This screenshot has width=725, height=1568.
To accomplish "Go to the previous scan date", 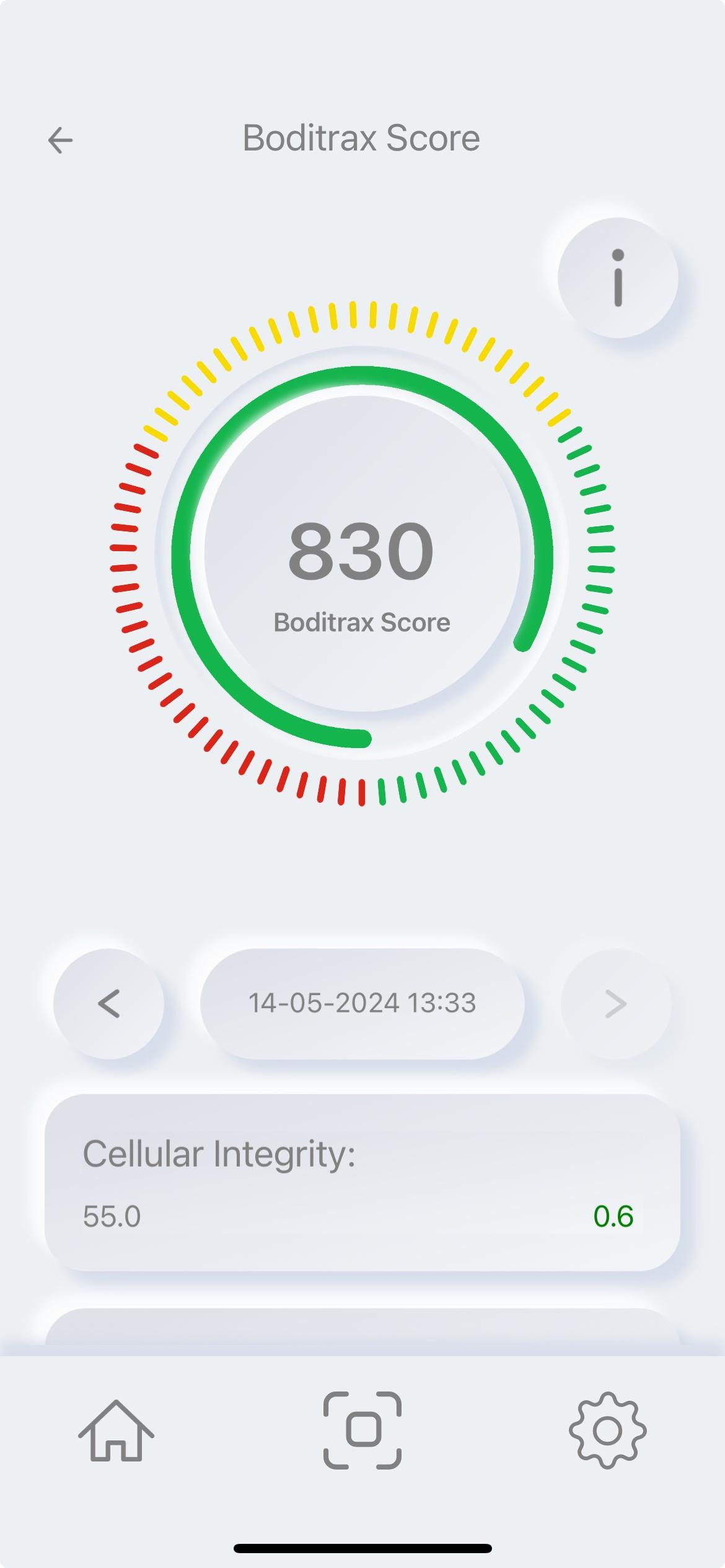I will [x=109, y=1003].
